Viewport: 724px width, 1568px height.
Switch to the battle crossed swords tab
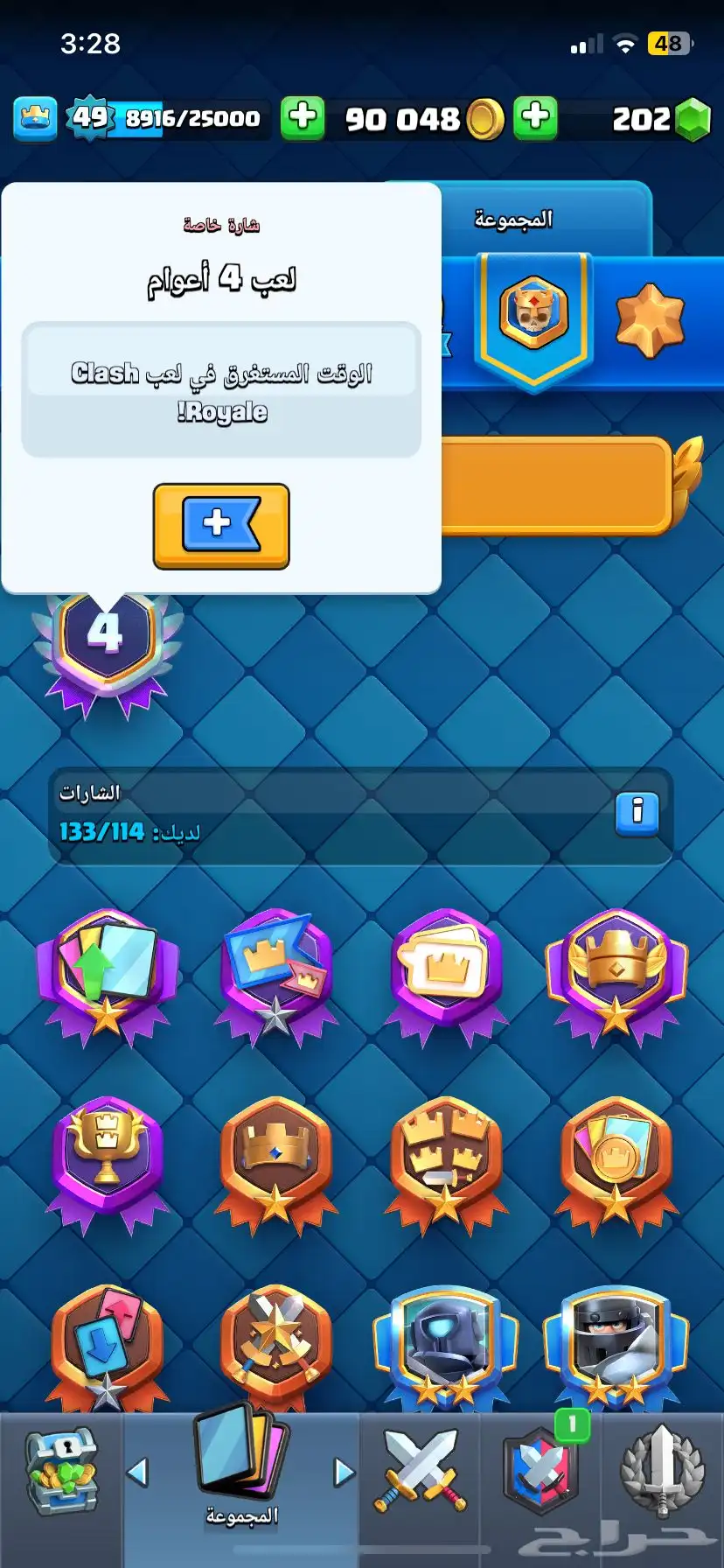coord(421,1472)
